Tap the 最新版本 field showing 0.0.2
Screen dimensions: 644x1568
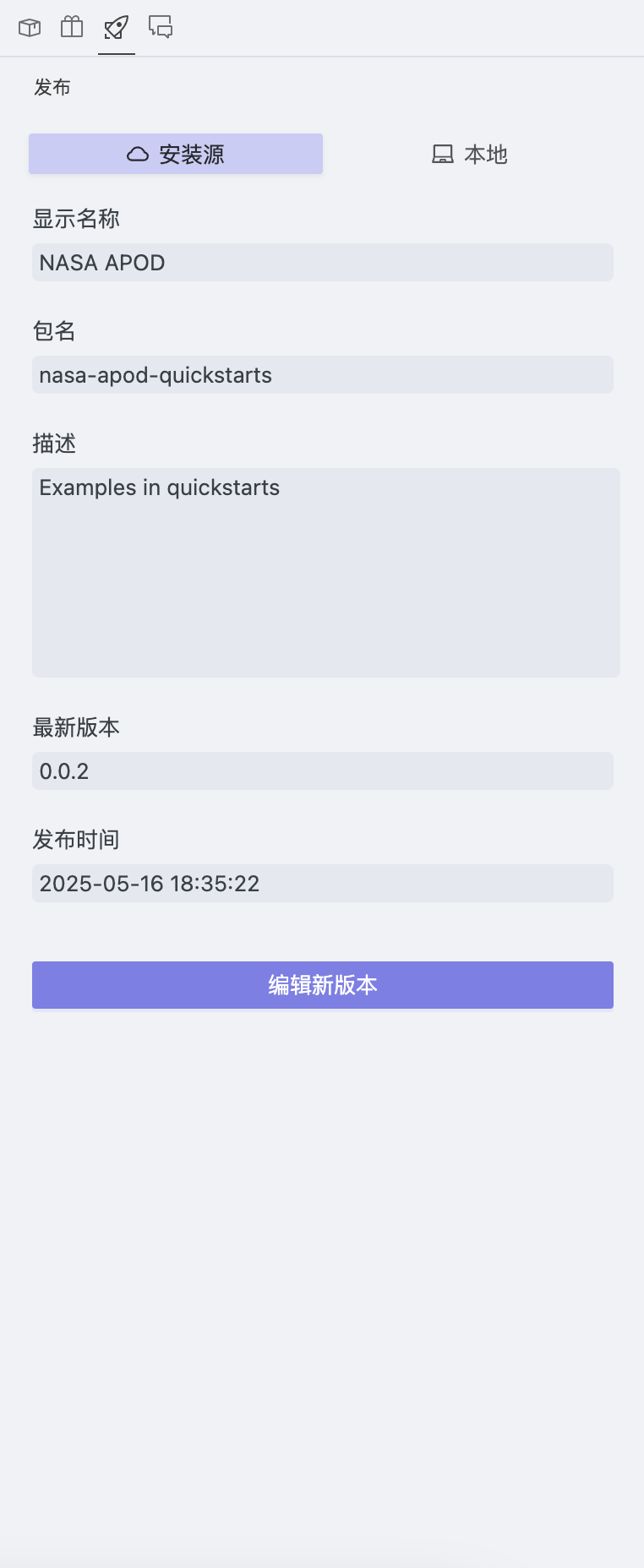(x=322, y=771)
